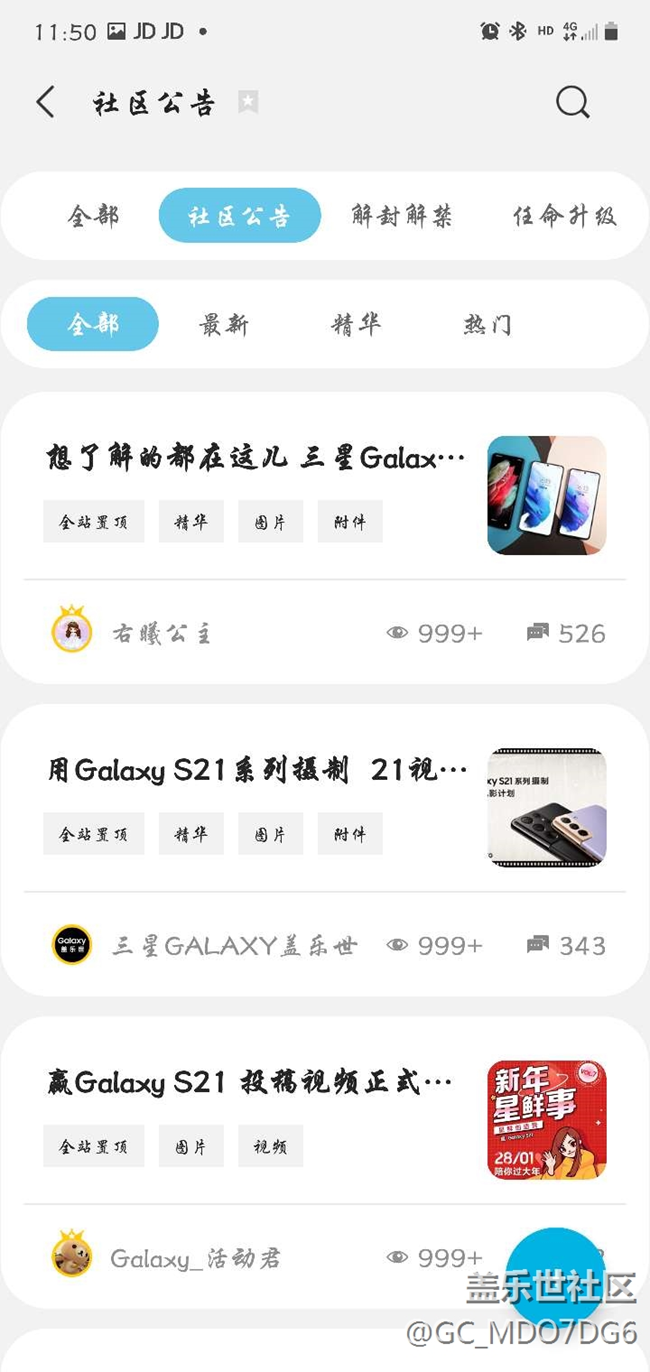Switch to the top-row 全部 category tab
The image size is (650, 1372).
pyautogui.click(x=93, y=216)
